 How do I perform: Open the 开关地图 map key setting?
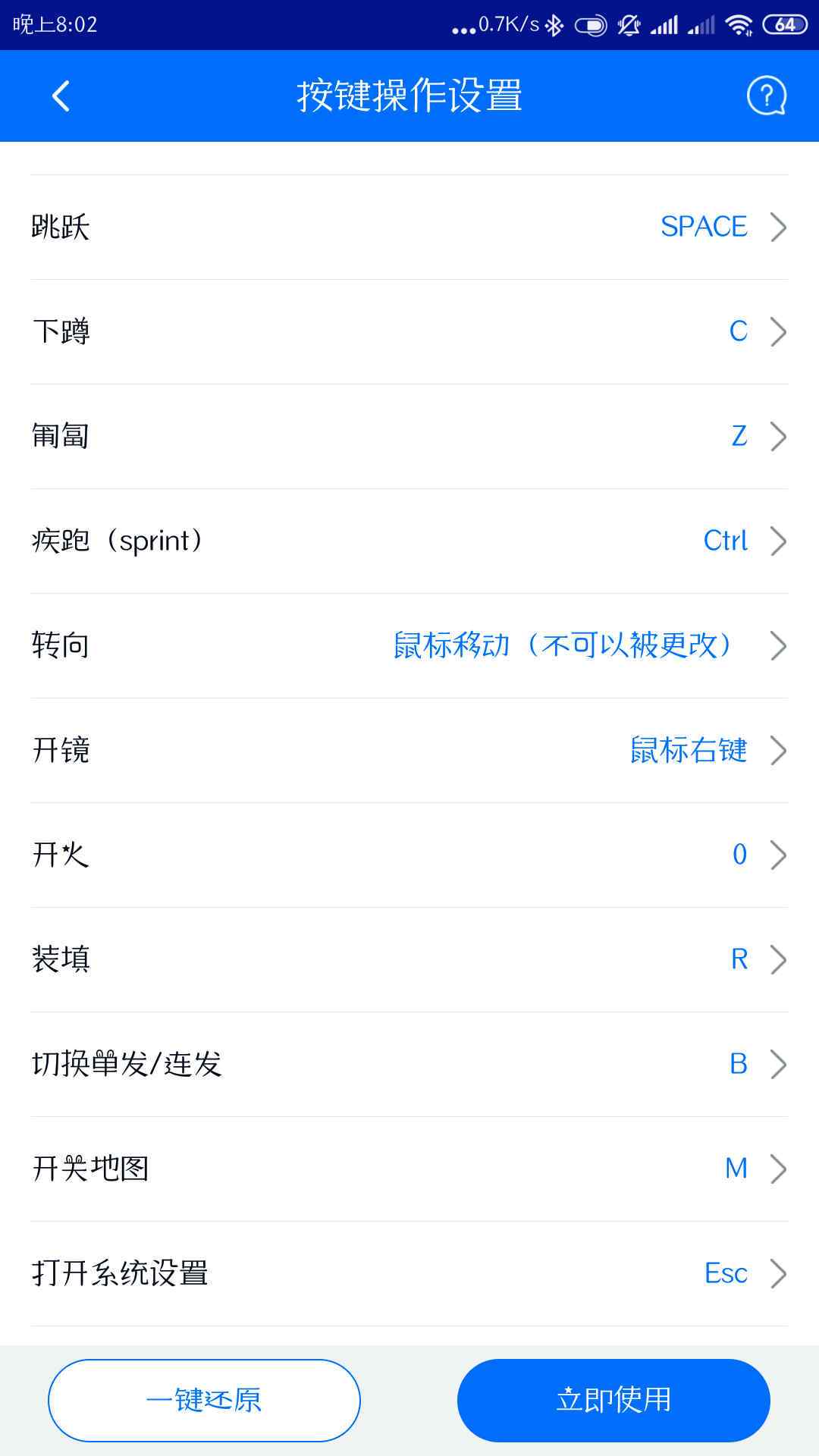(x=777, y=1169)
